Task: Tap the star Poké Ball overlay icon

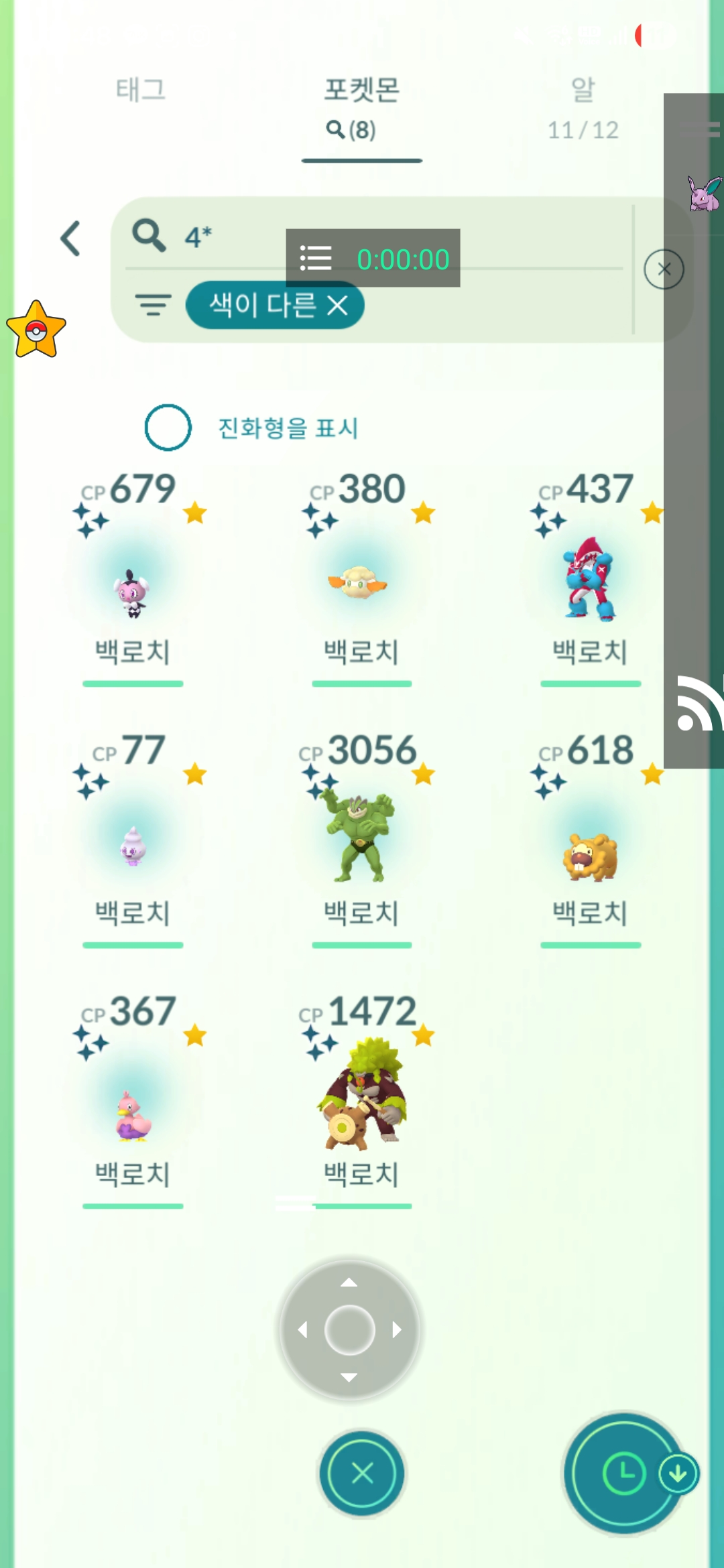Action: (36, 330)
